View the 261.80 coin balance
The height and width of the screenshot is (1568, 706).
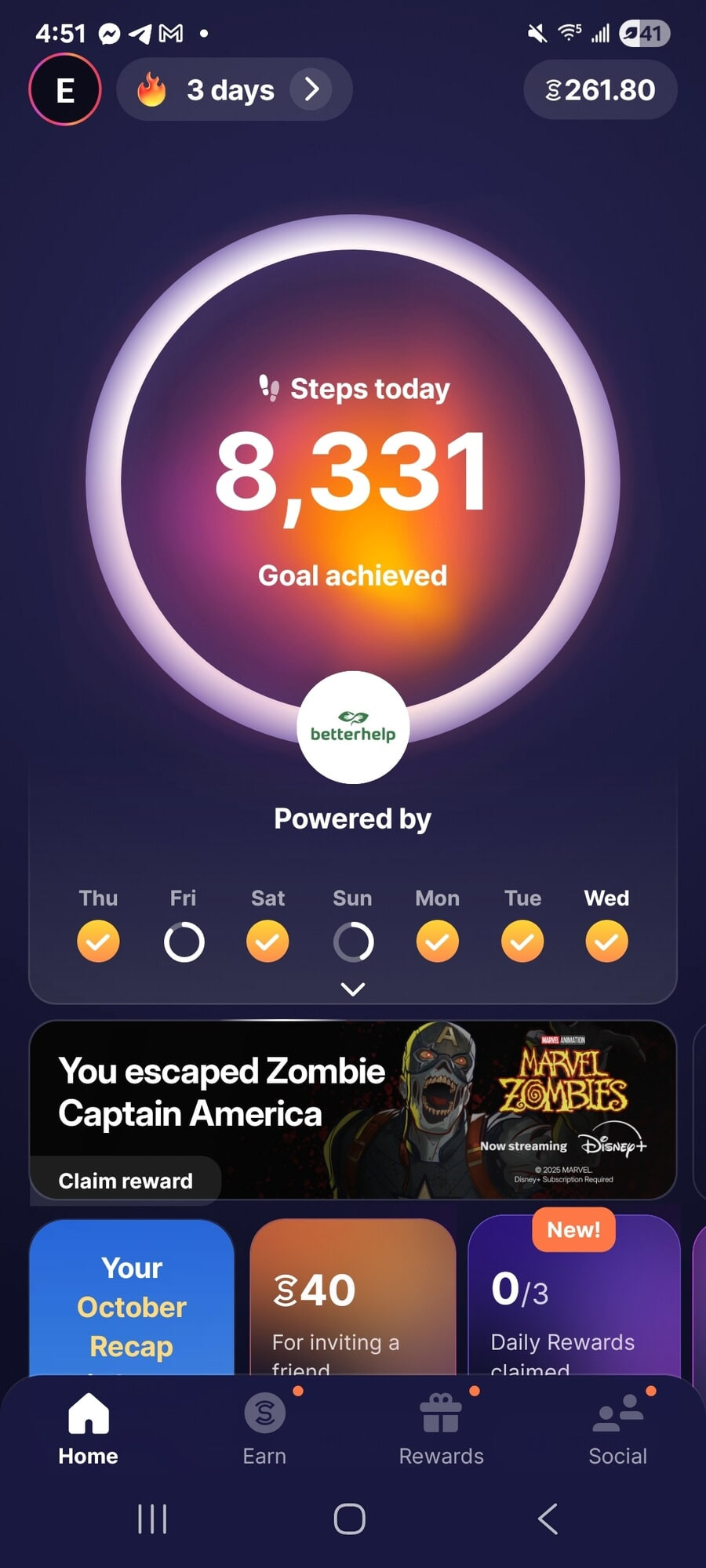[600, 90]
